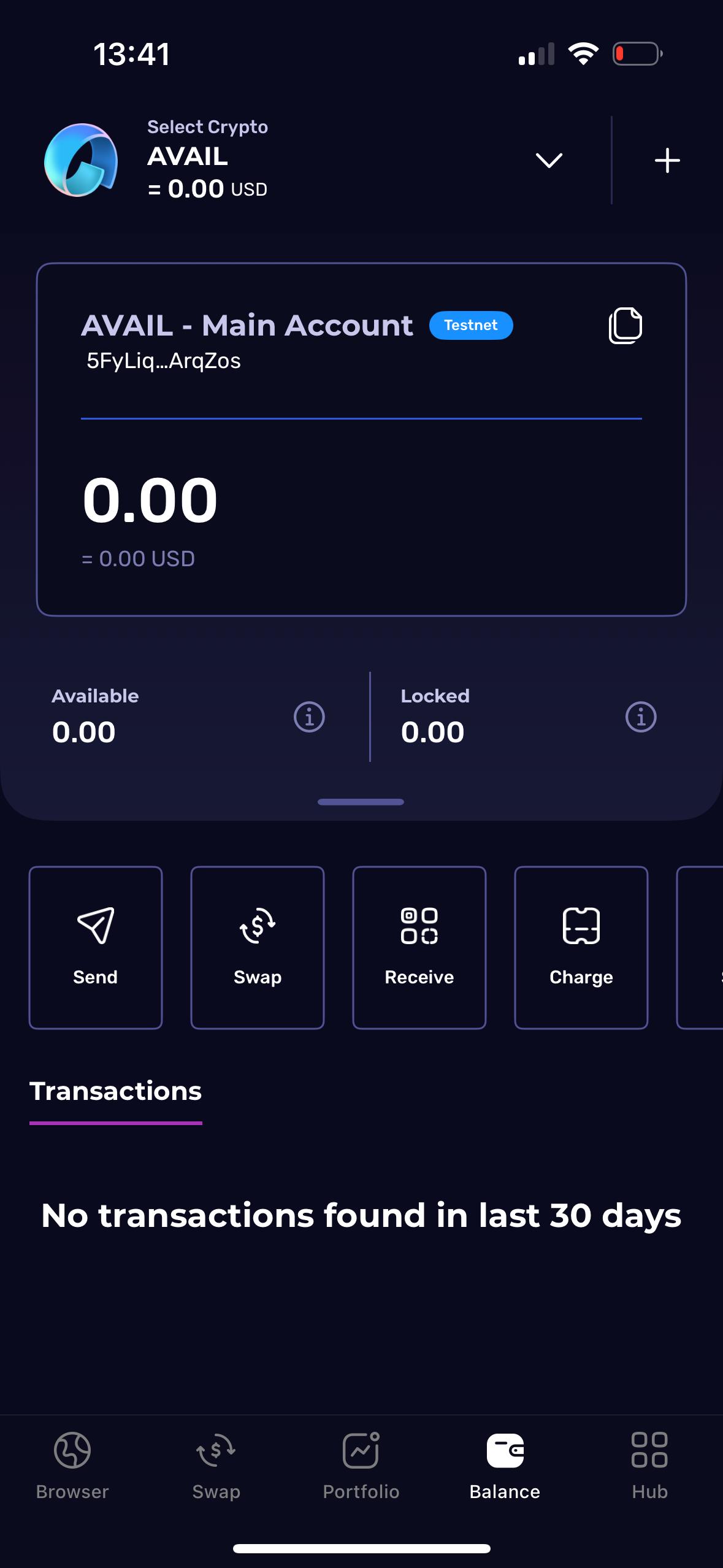Open the Swap action card
This screenshot has height=1568, width=723.
point(258,947)
